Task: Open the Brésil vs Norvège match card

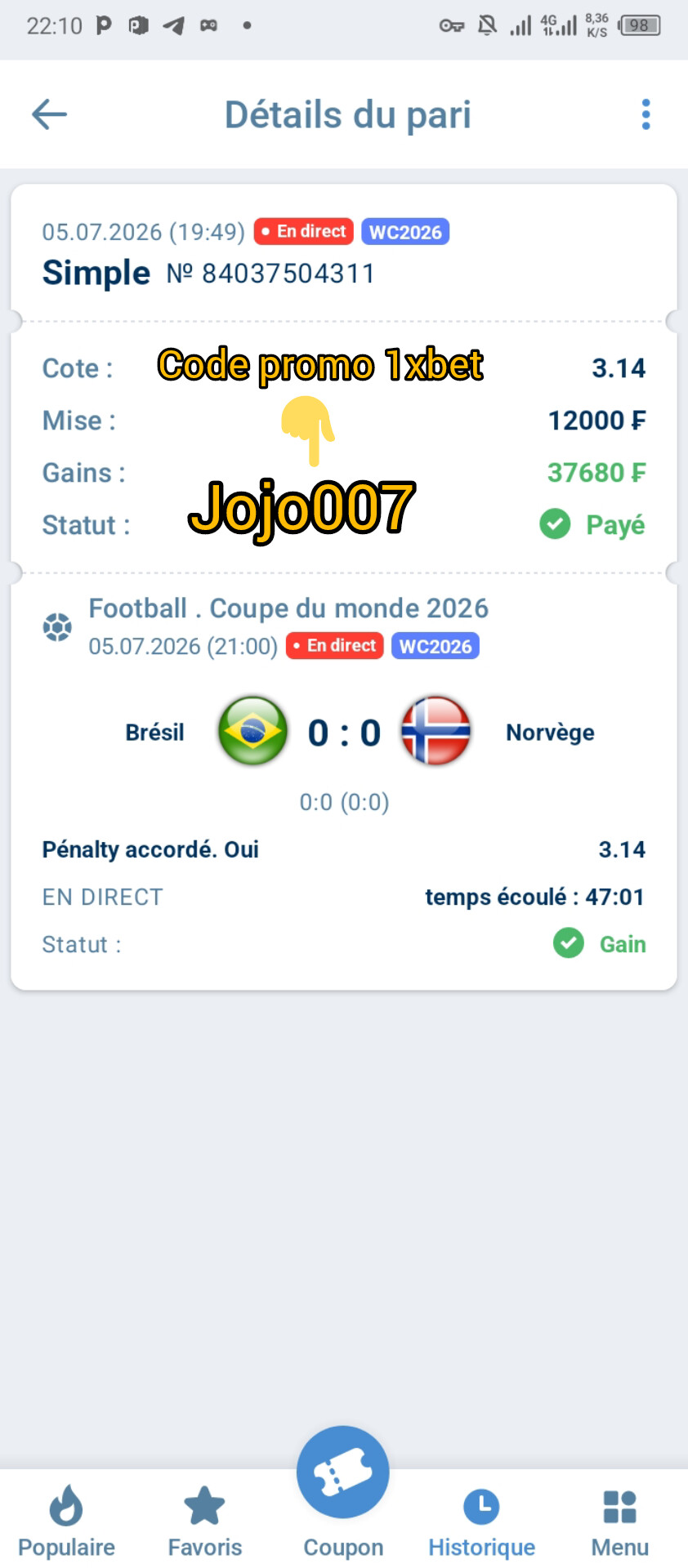Action: [x=344, y=782]
